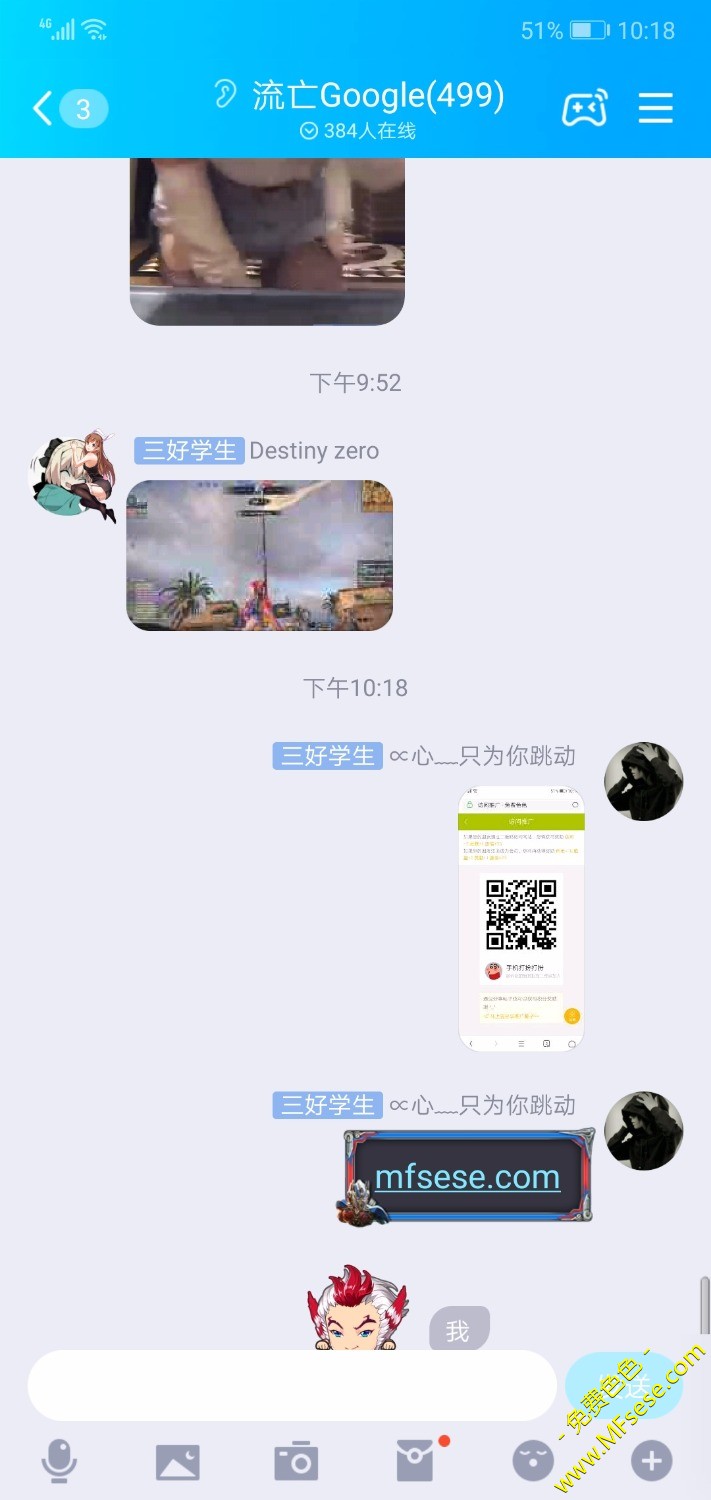Send the typed message
The height and width of the screenshot is (1500, 711).
[622, 1385]
